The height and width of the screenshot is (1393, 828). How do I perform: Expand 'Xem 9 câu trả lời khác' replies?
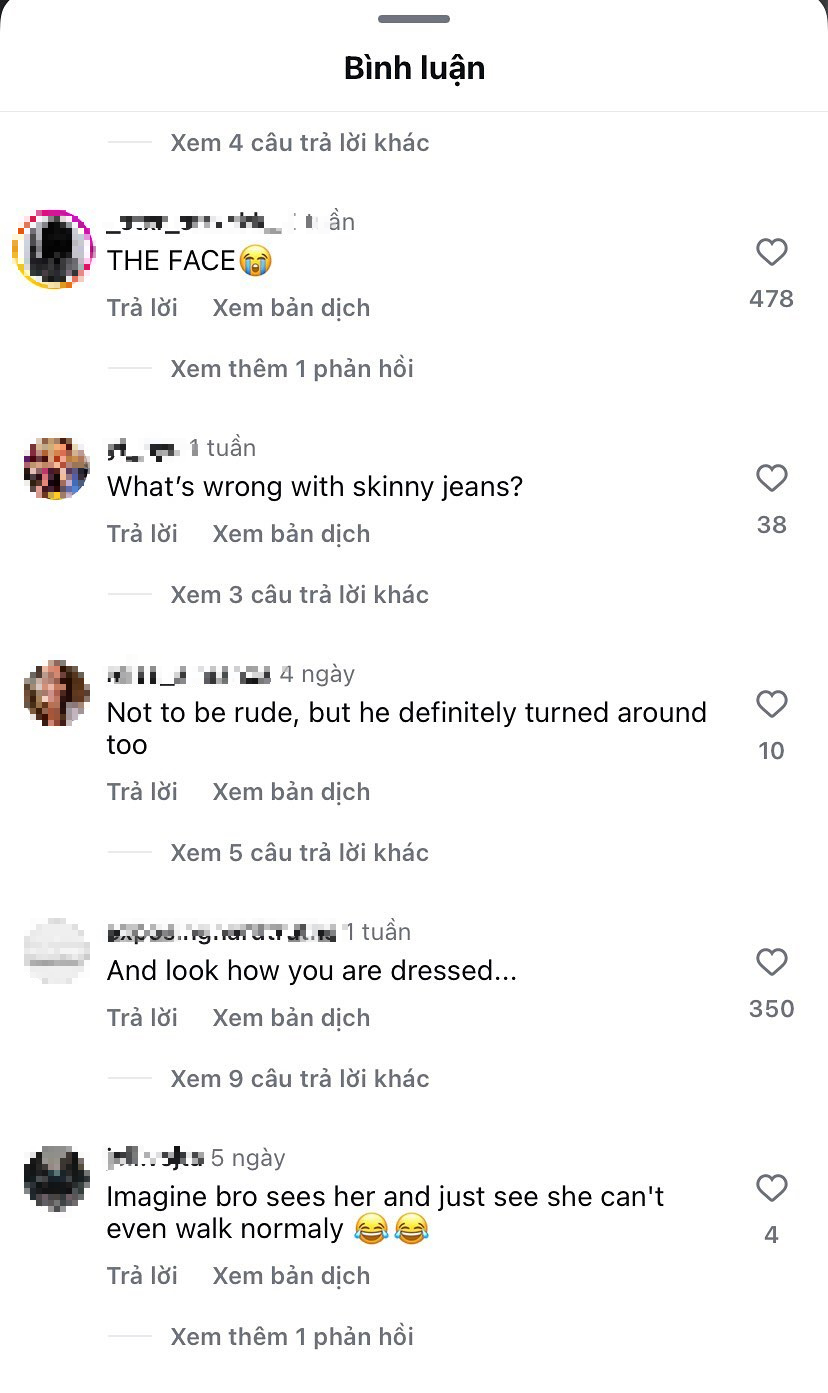[x=299, y=1079]
